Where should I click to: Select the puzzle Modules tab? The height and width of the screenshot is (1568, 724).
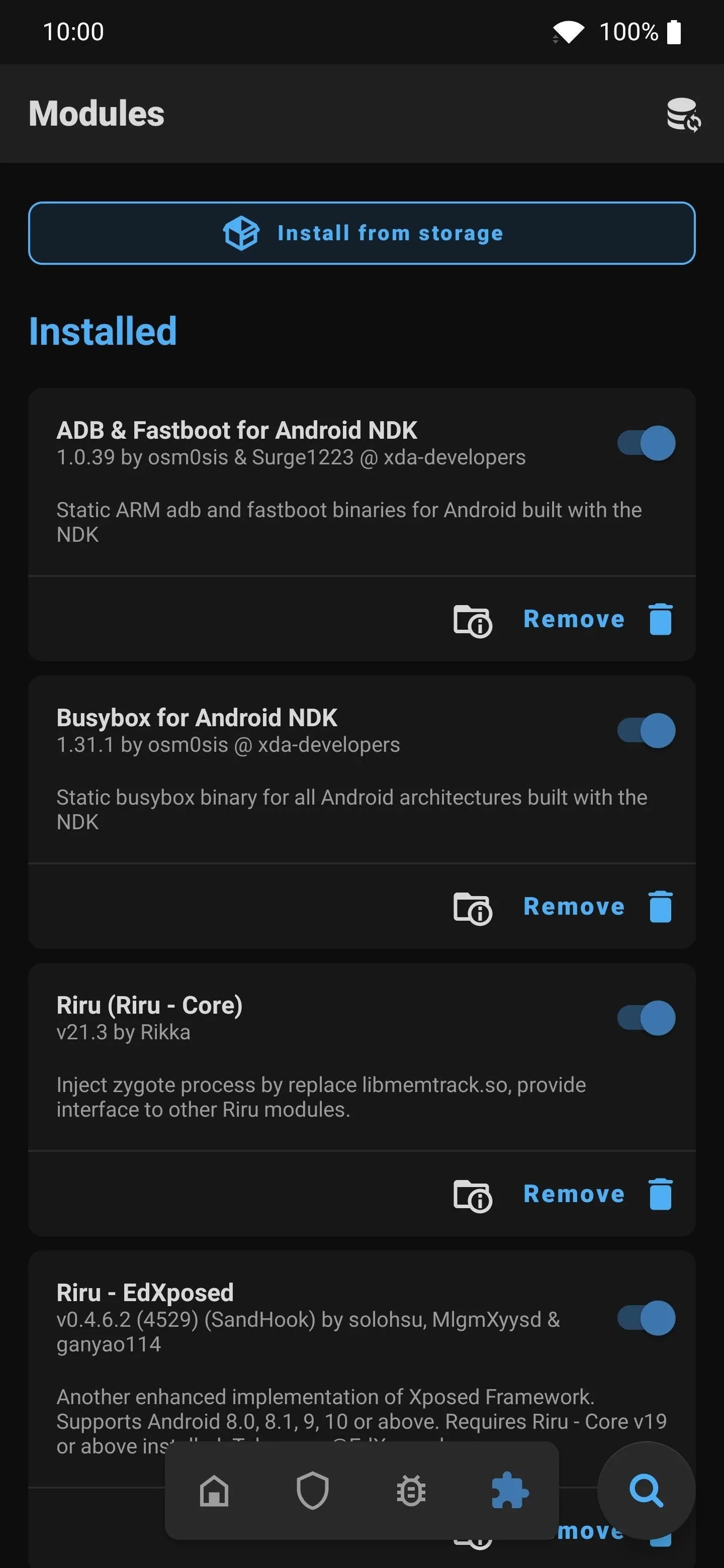tap(510, 1491)
